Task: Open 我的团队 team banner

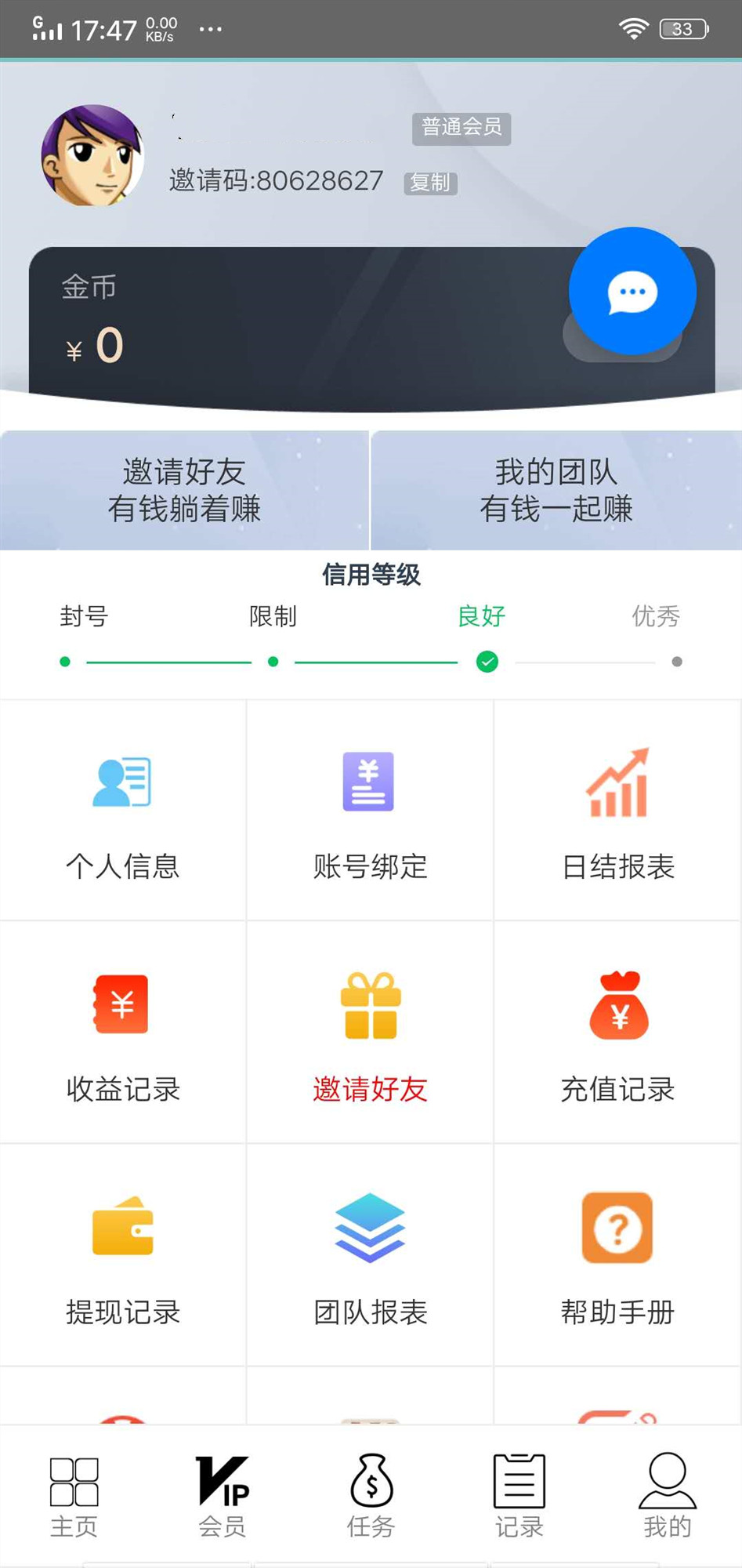Action: coord(556,489)
